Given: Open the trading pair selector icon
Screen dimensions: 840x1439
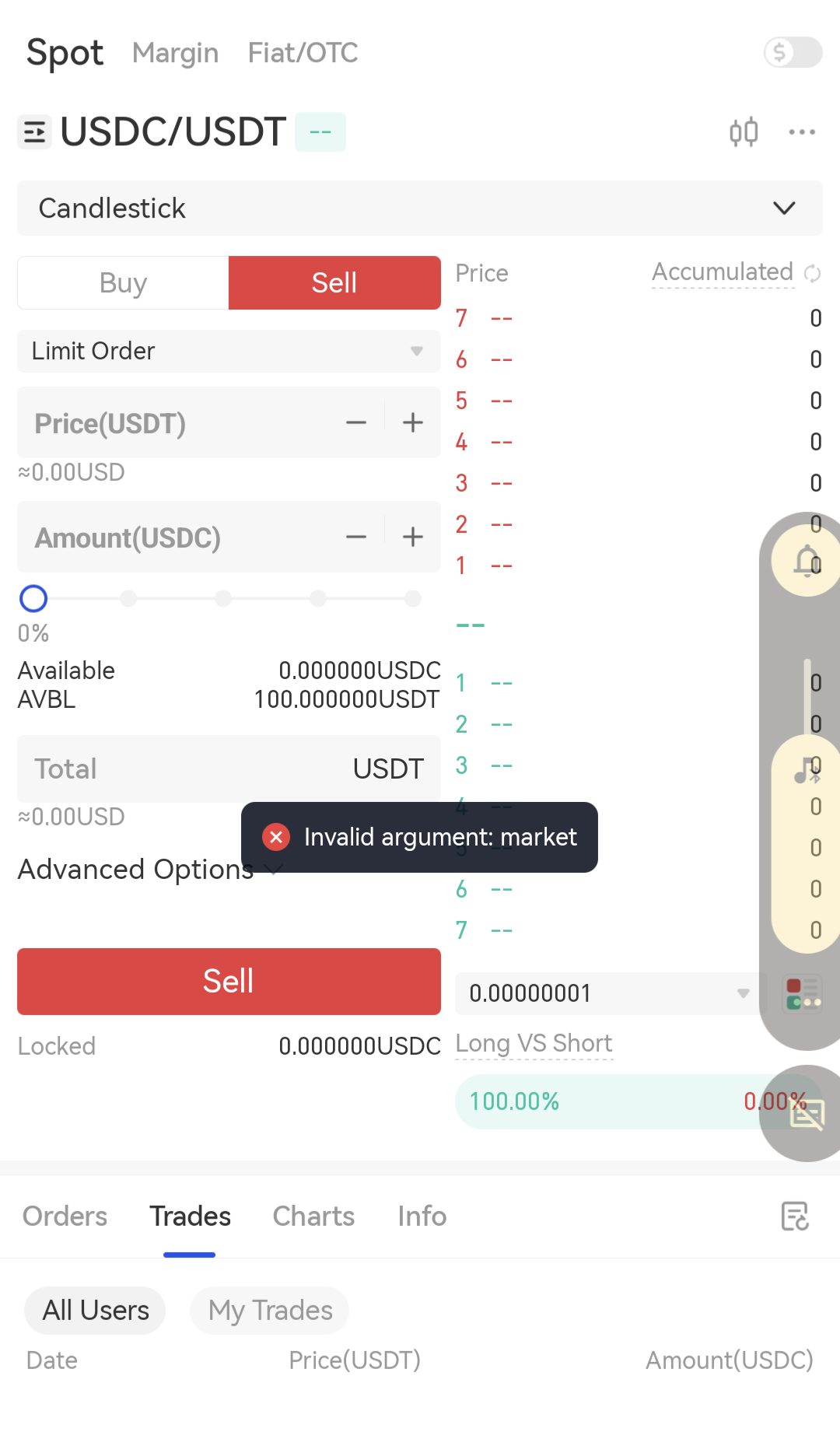Looking at the screenshot, I should [x=34, y=131].
